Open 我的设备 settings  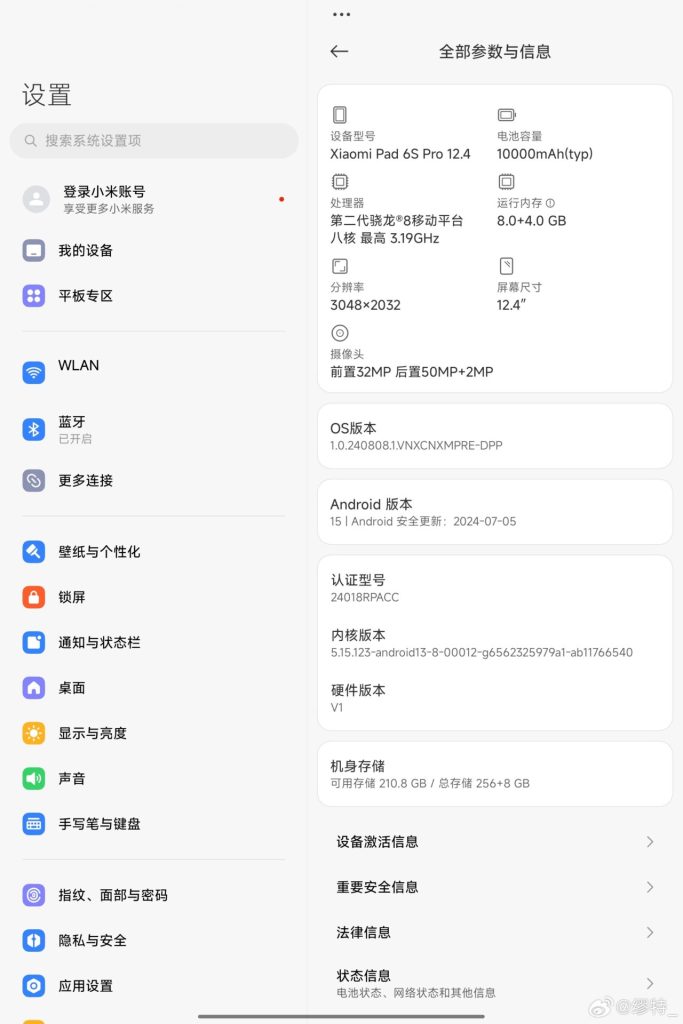click(x=86, y=250)
